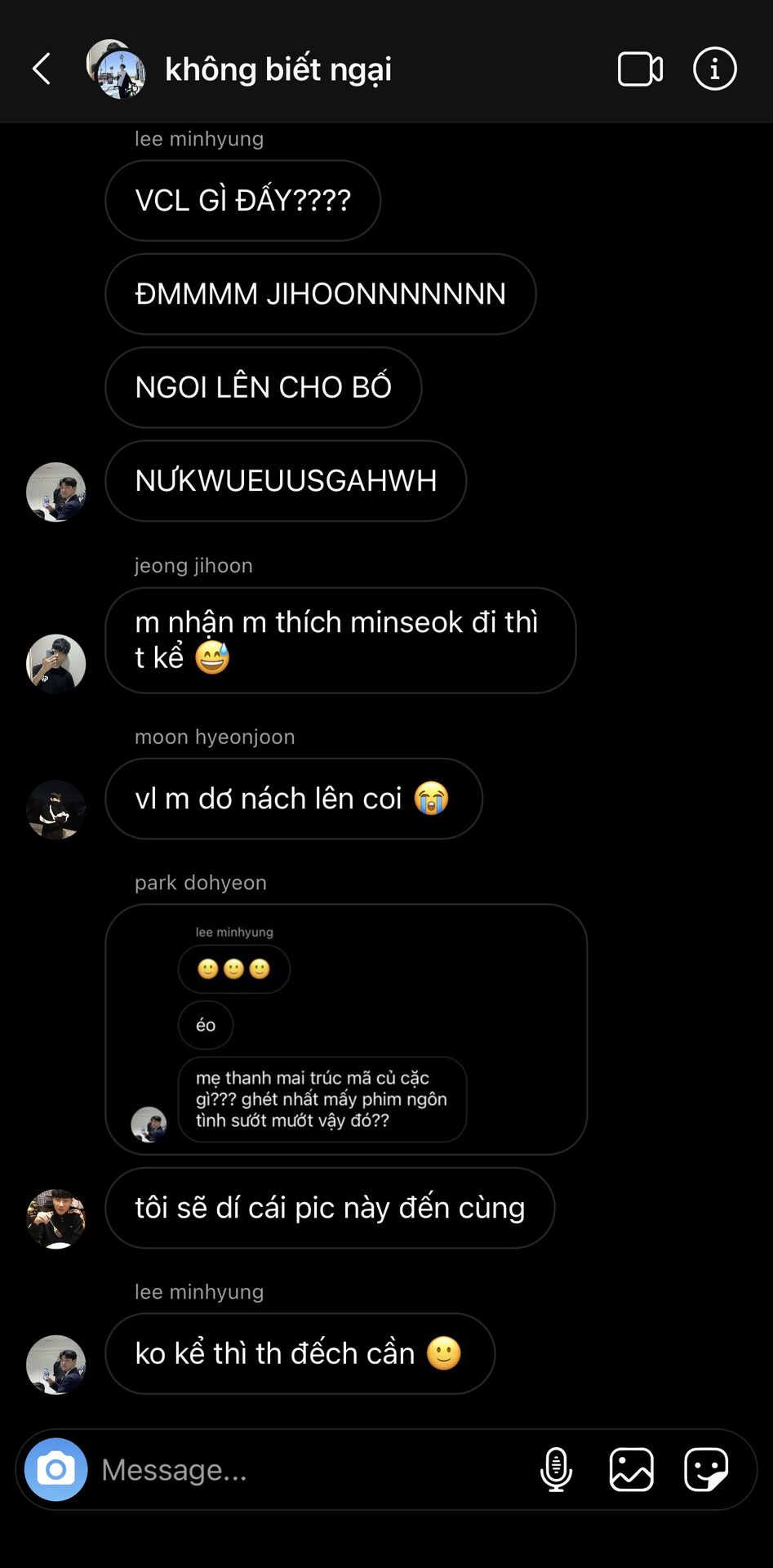This screenshot has height=1568, width=773.
Task: Open lee minhyung's avatar next to 'ko kể thì' message
Action: pyautogui.click(x=56, y=1365)
